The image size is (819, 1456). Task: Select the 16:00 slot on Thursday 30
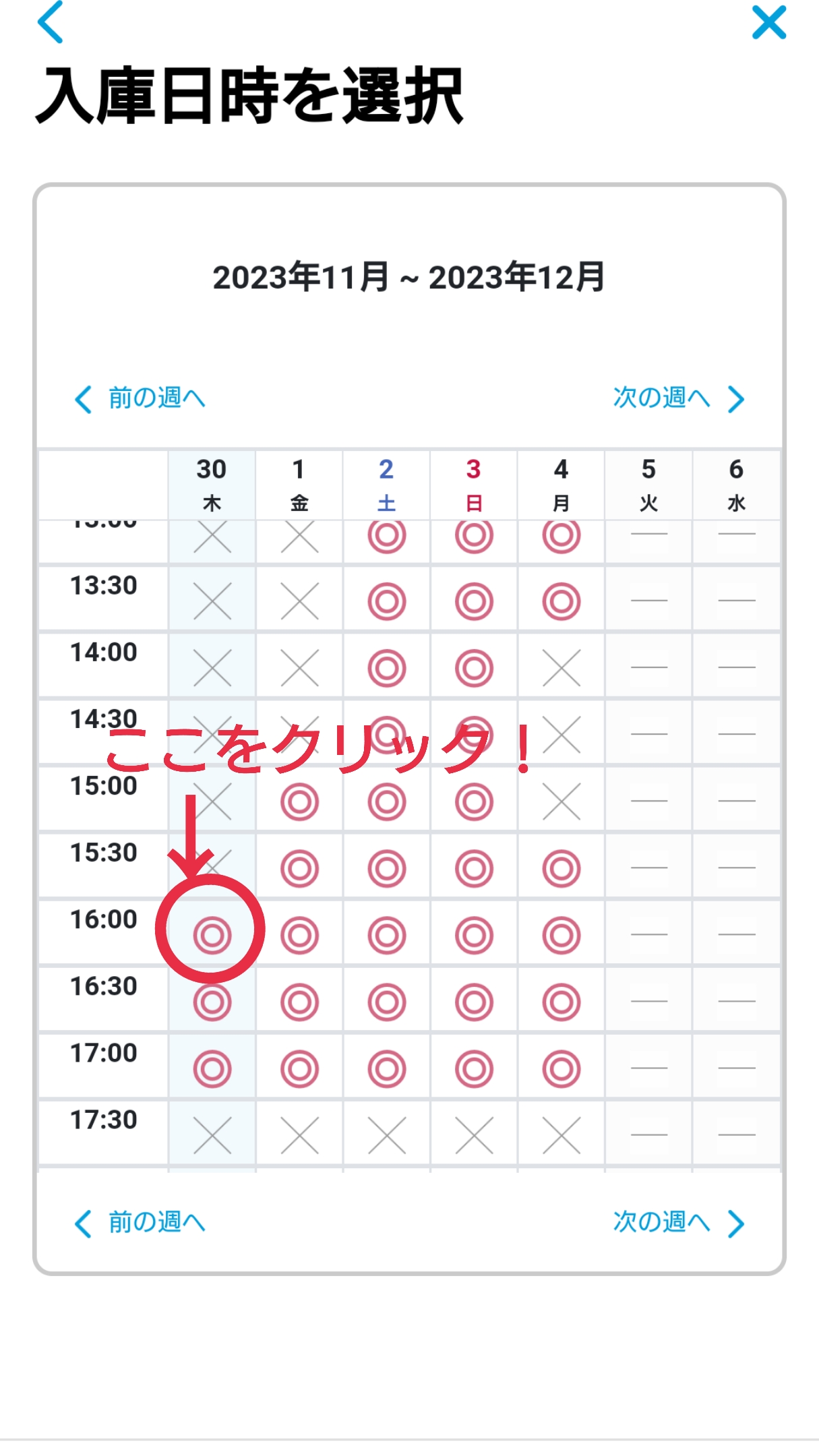[x=212, y=935]
